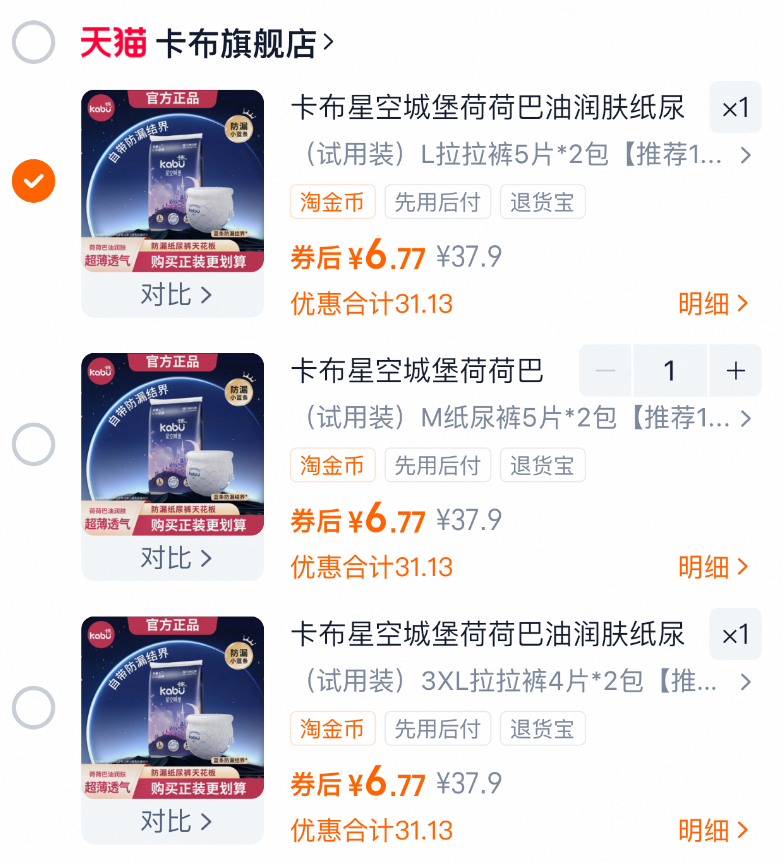
Task: Open the 卡布旗舰店 store page
Action: 244,43
